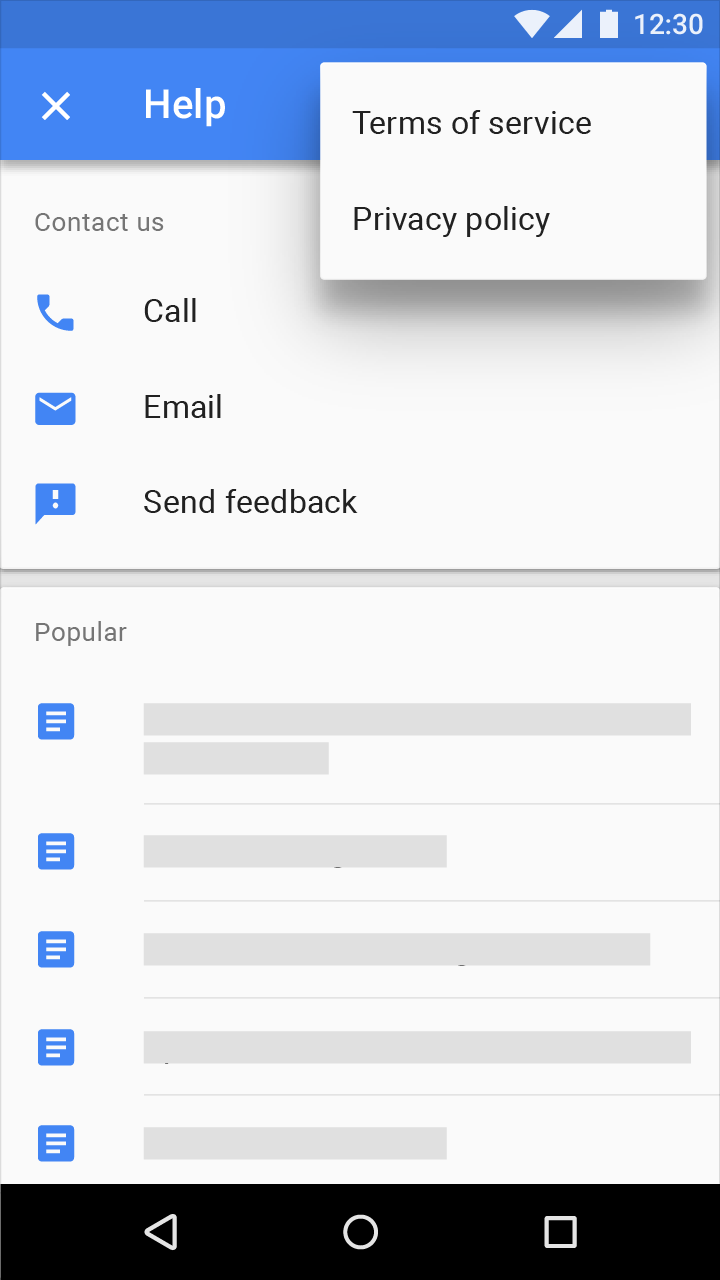The width and height of the screenshot is (720, 1280).
Task: Open Send feedback
Action: click(x=360, y=502)
